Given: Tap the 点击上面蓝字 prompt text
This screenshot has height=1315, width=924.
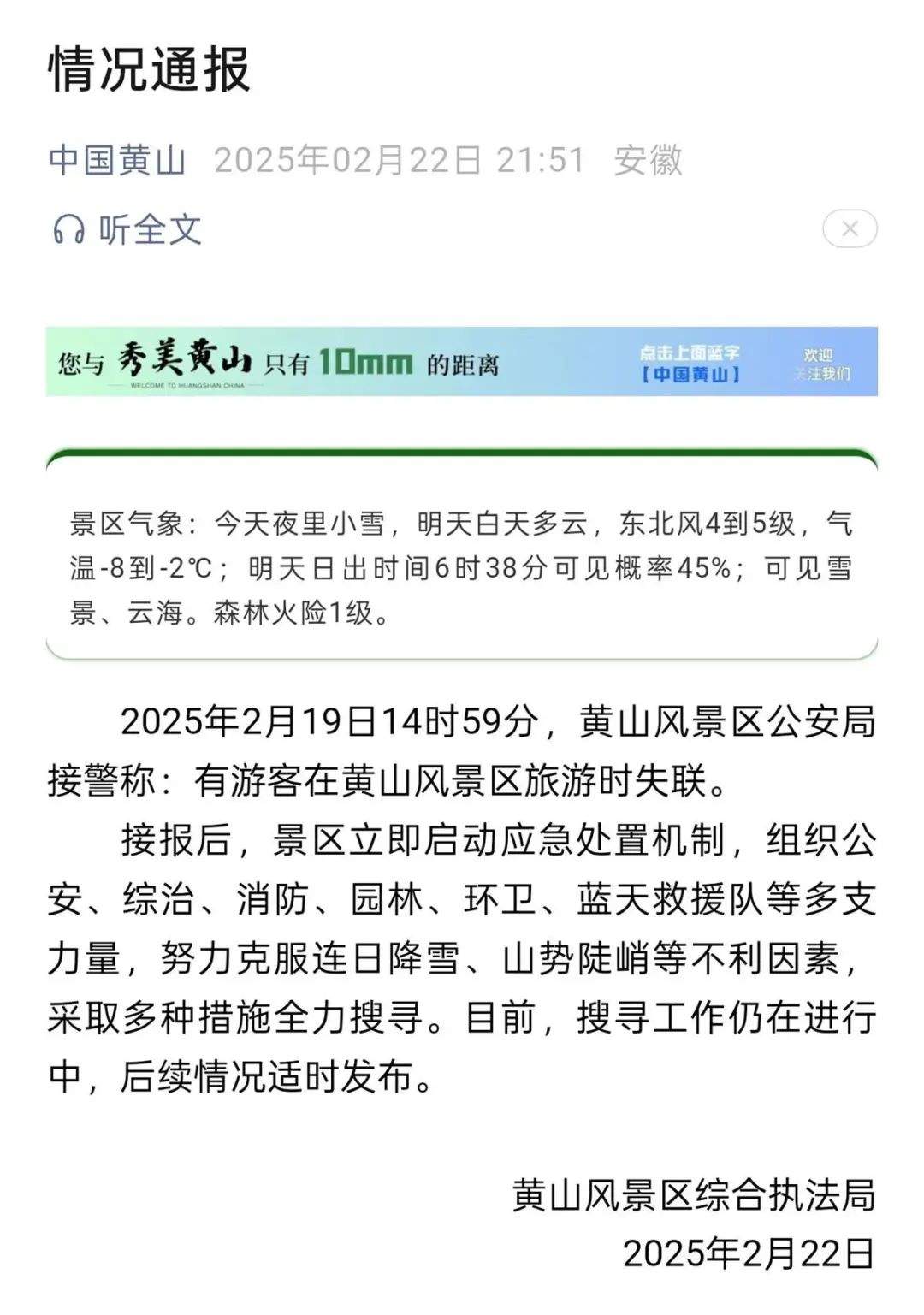Looking at the screenshot, I should [695, 352].
